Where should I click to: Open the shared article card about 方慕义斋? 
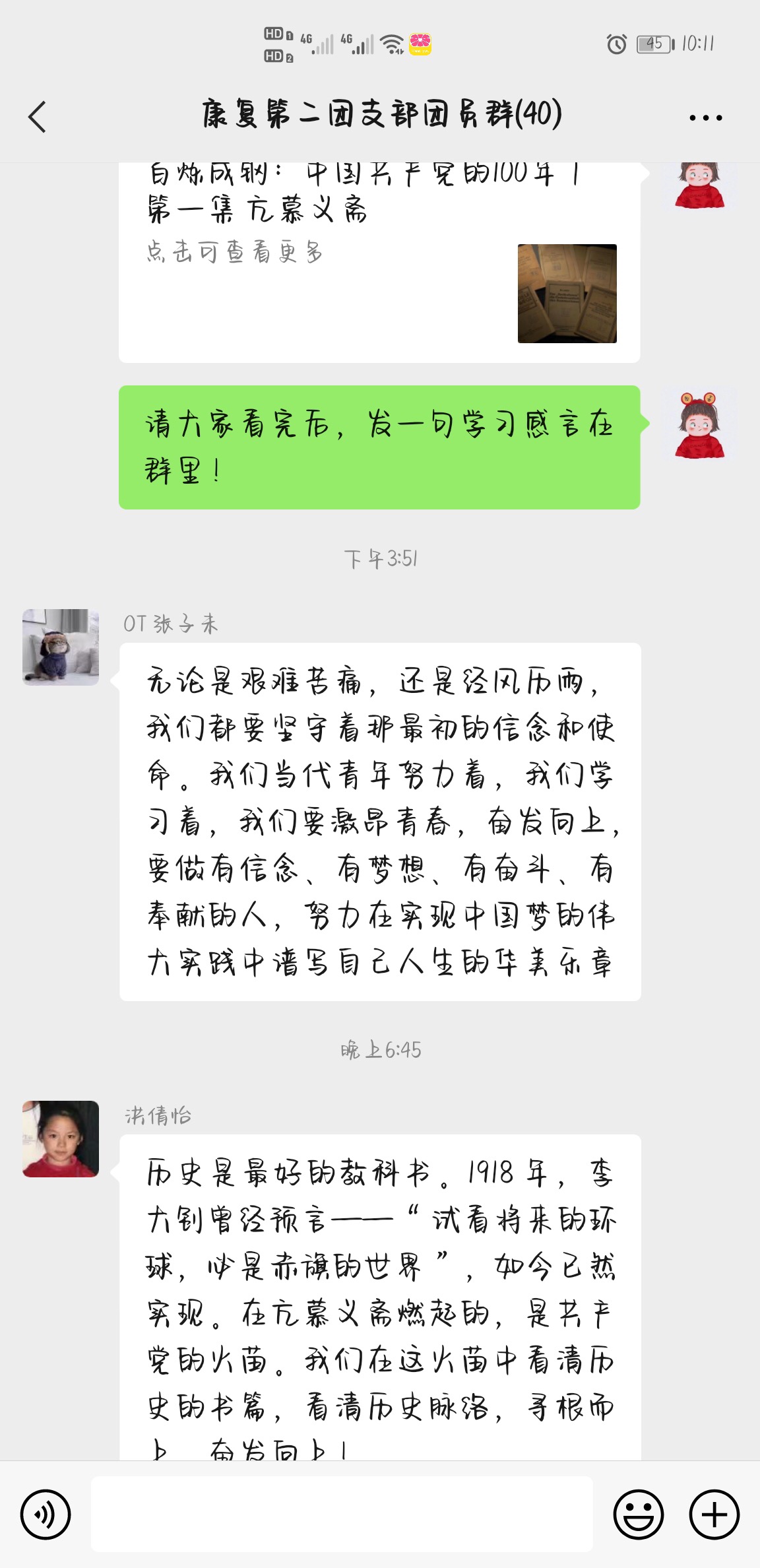point(379,264)
